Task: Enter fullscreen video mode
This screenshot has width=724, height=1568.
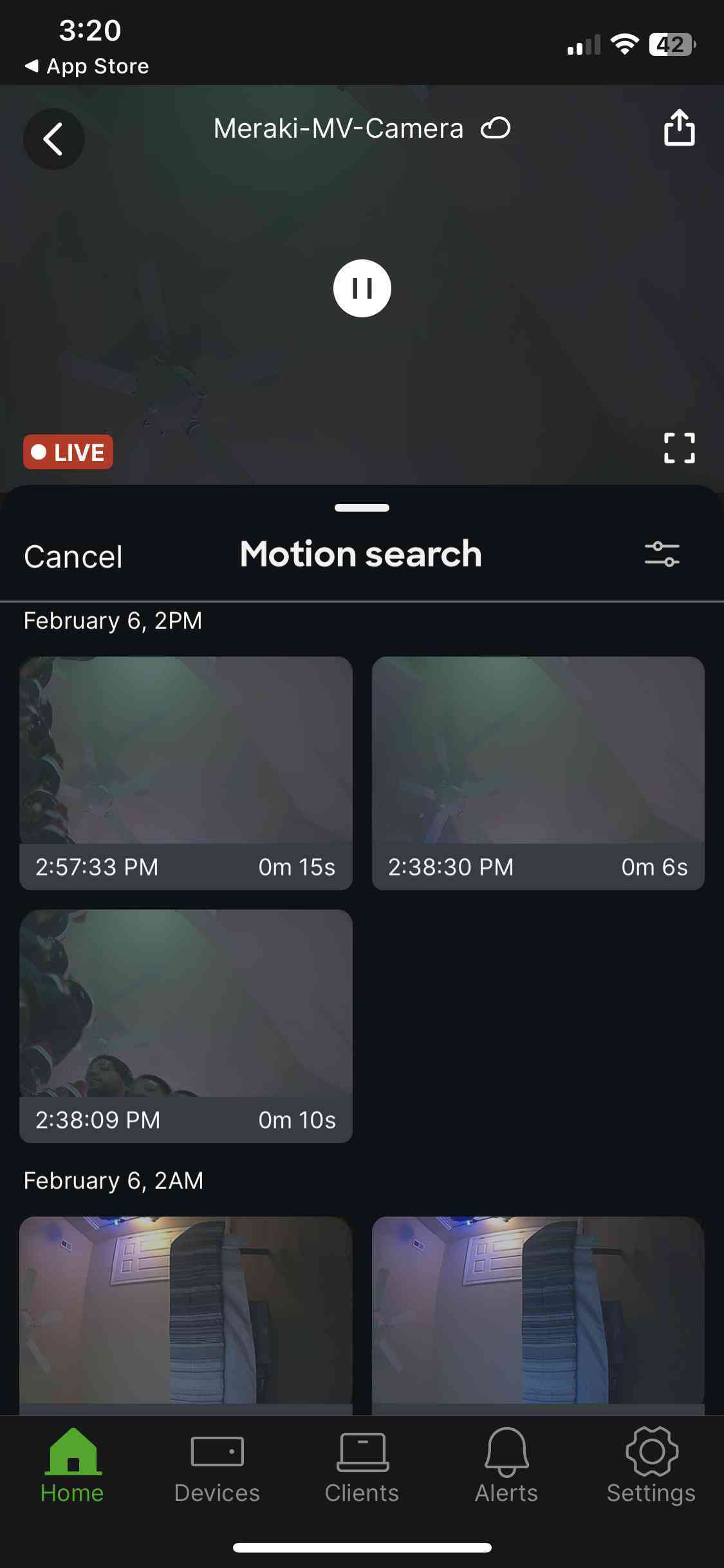Action: 679,448
